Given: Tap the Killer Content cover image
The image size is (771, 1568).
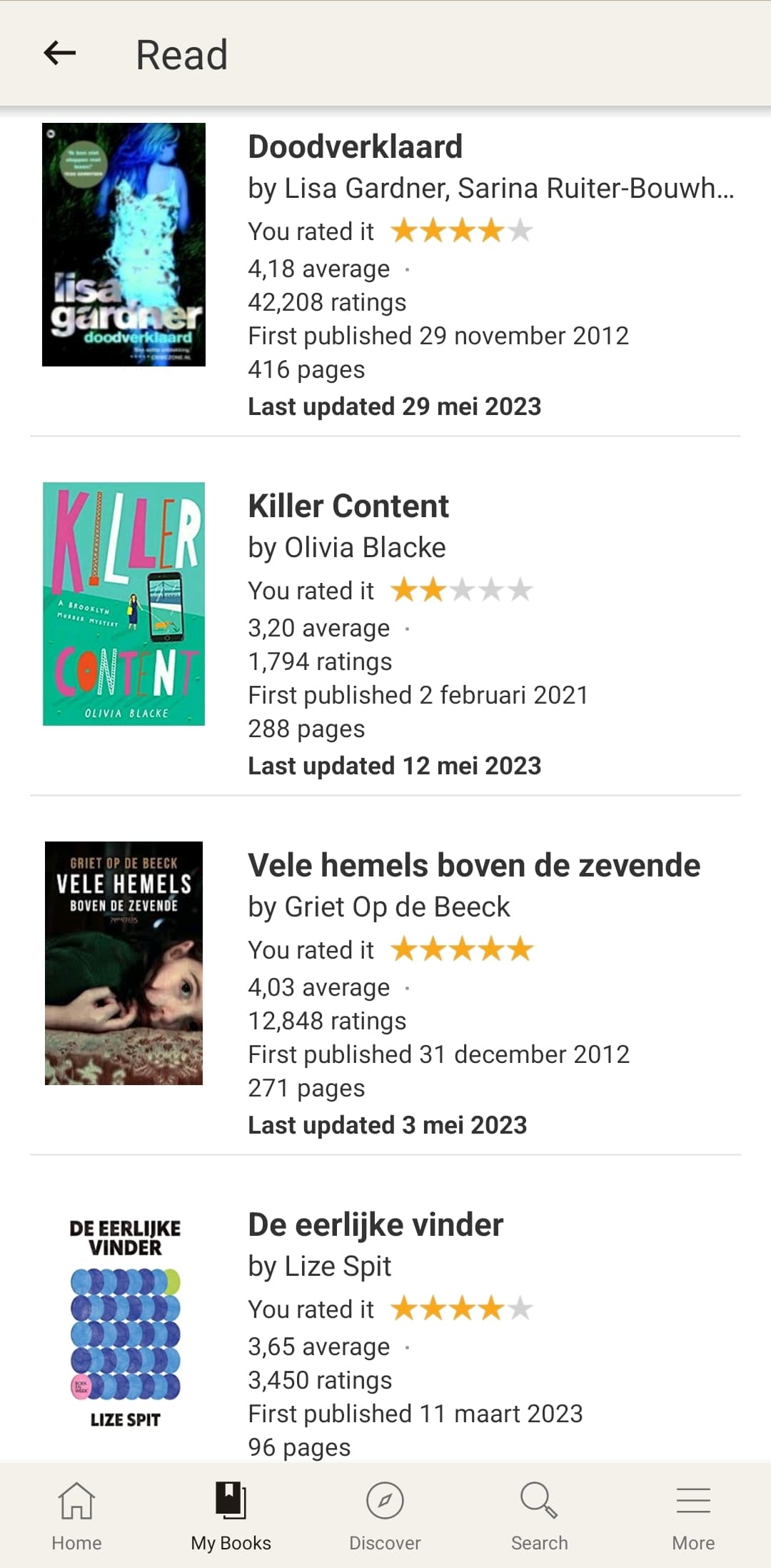Looking at the screenshot, I should tap(124, 604).
